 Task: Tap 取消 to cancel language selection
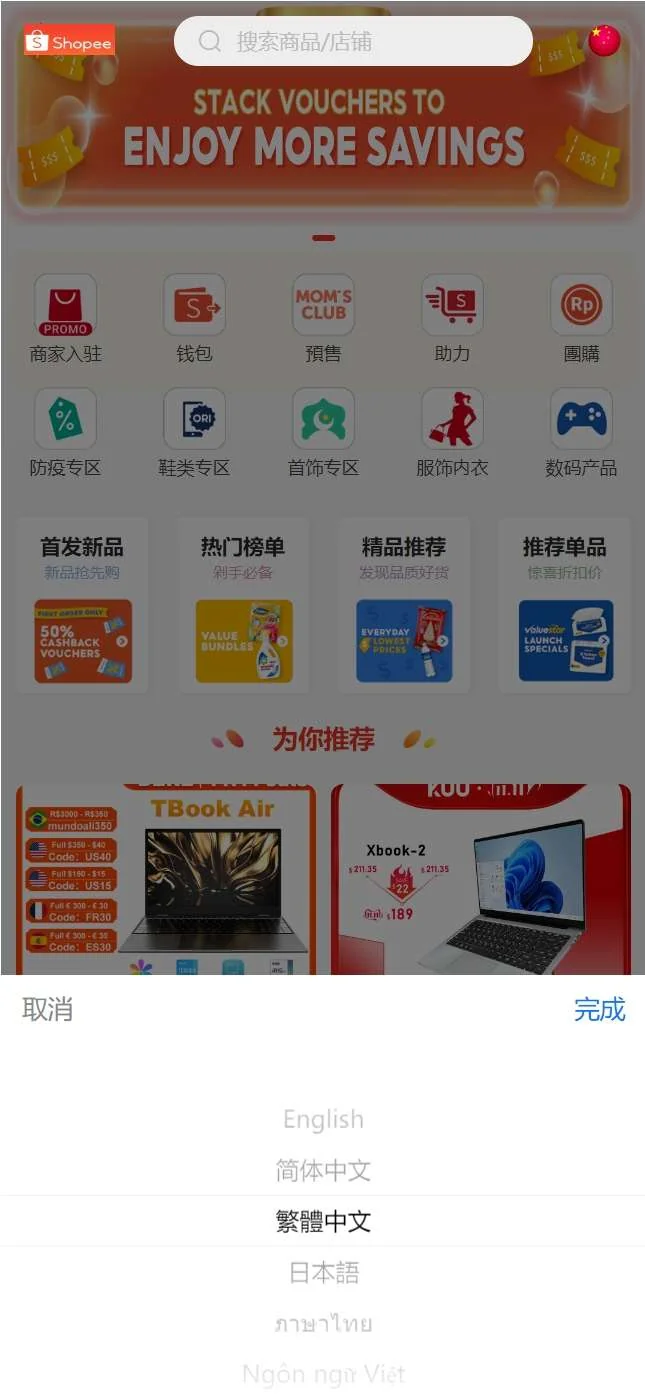click(47, 1009)
